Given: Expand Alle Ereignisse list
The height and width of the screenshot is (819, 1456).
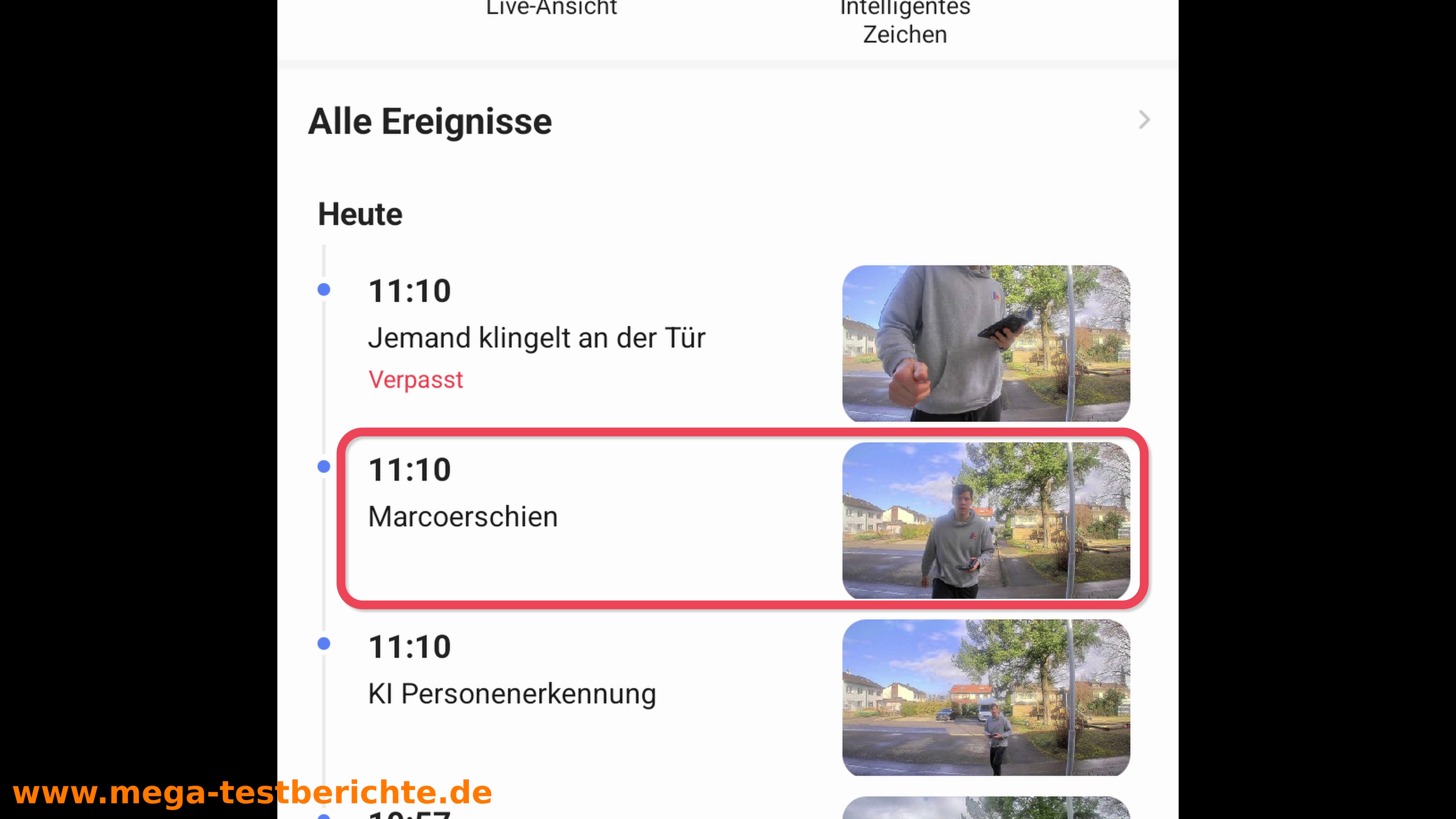Looking at the screenshot, I should [1144, 120].
